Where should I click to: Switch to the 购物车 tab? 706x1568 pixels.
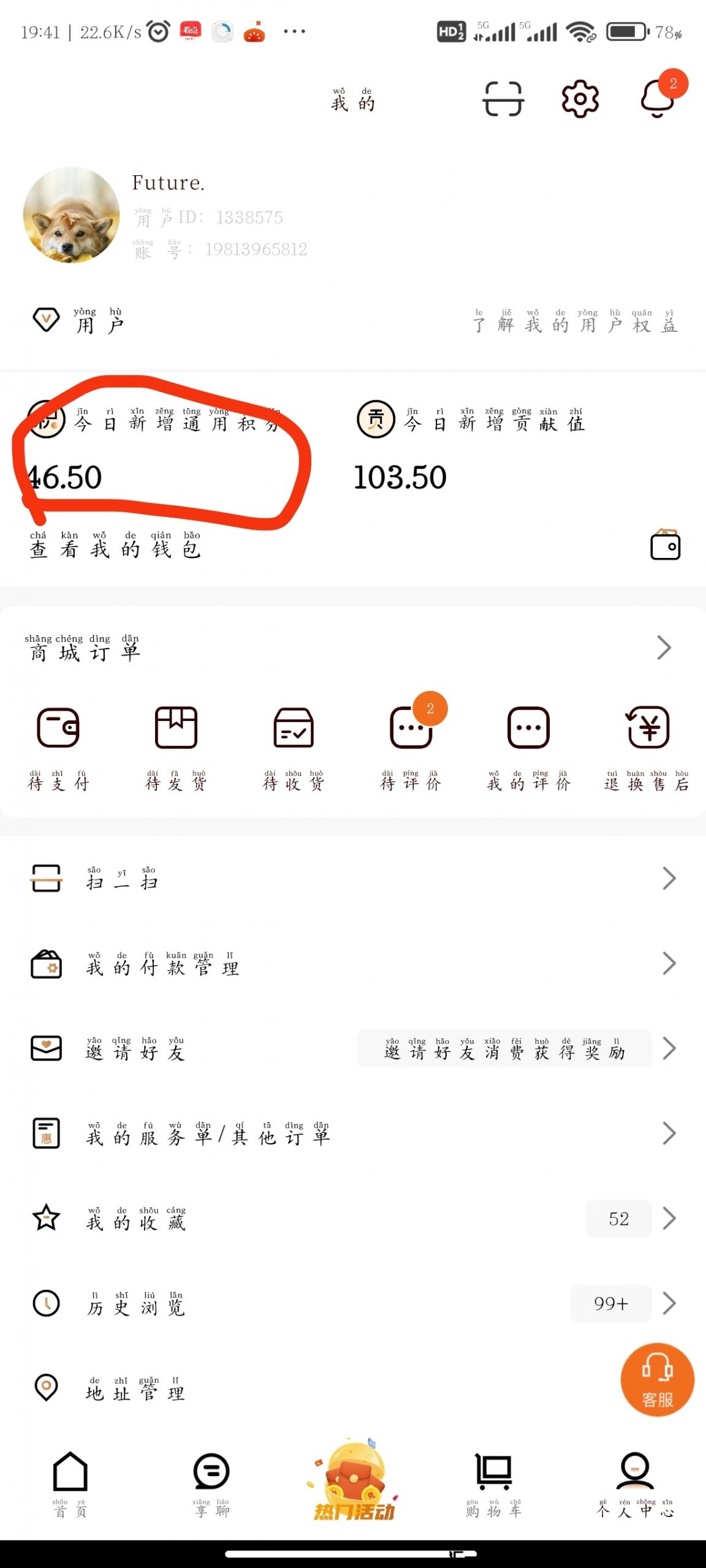pyautogui.click(x=493, y=1482)
